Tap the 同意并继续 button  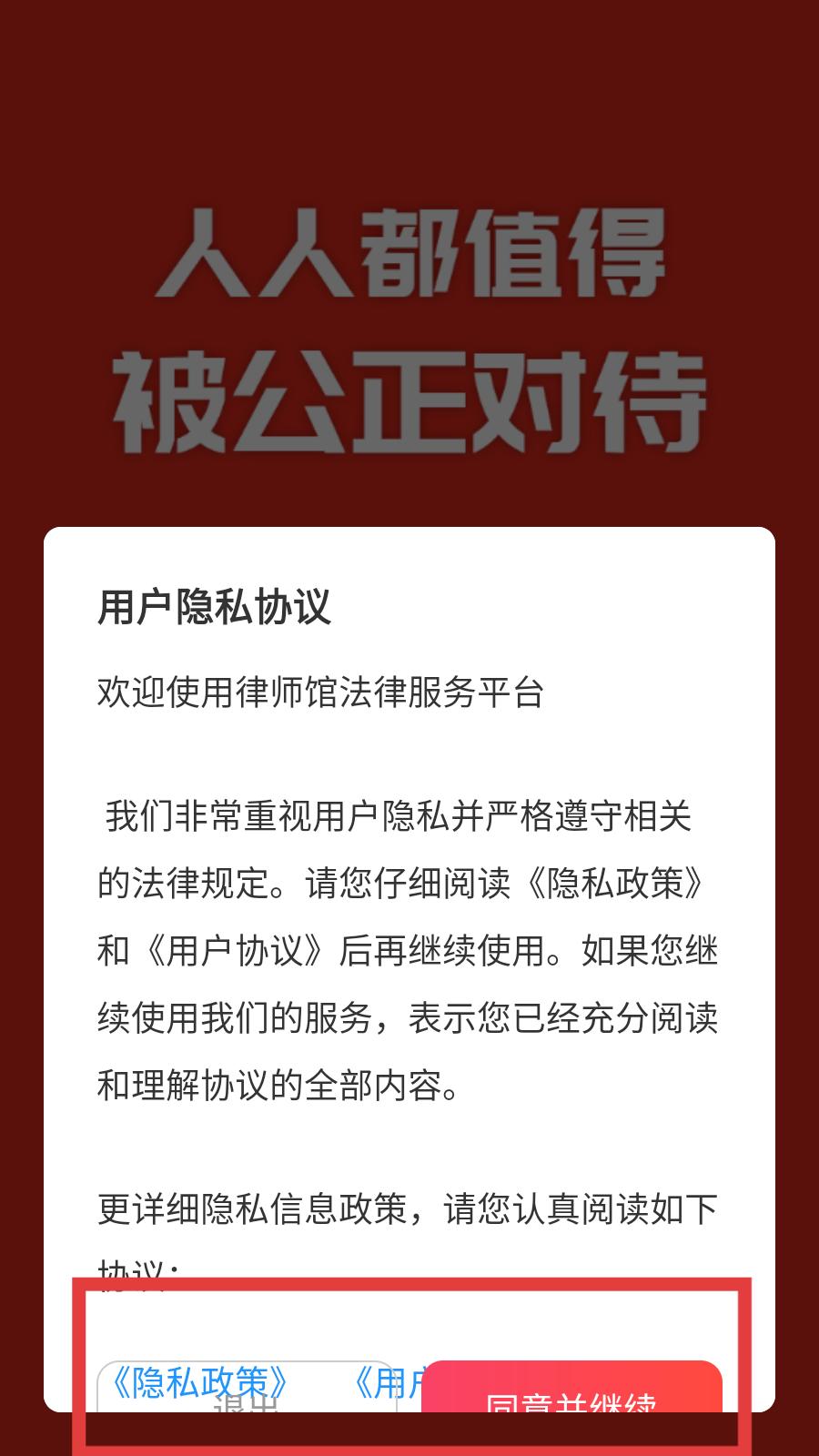tap(572, 1387)
